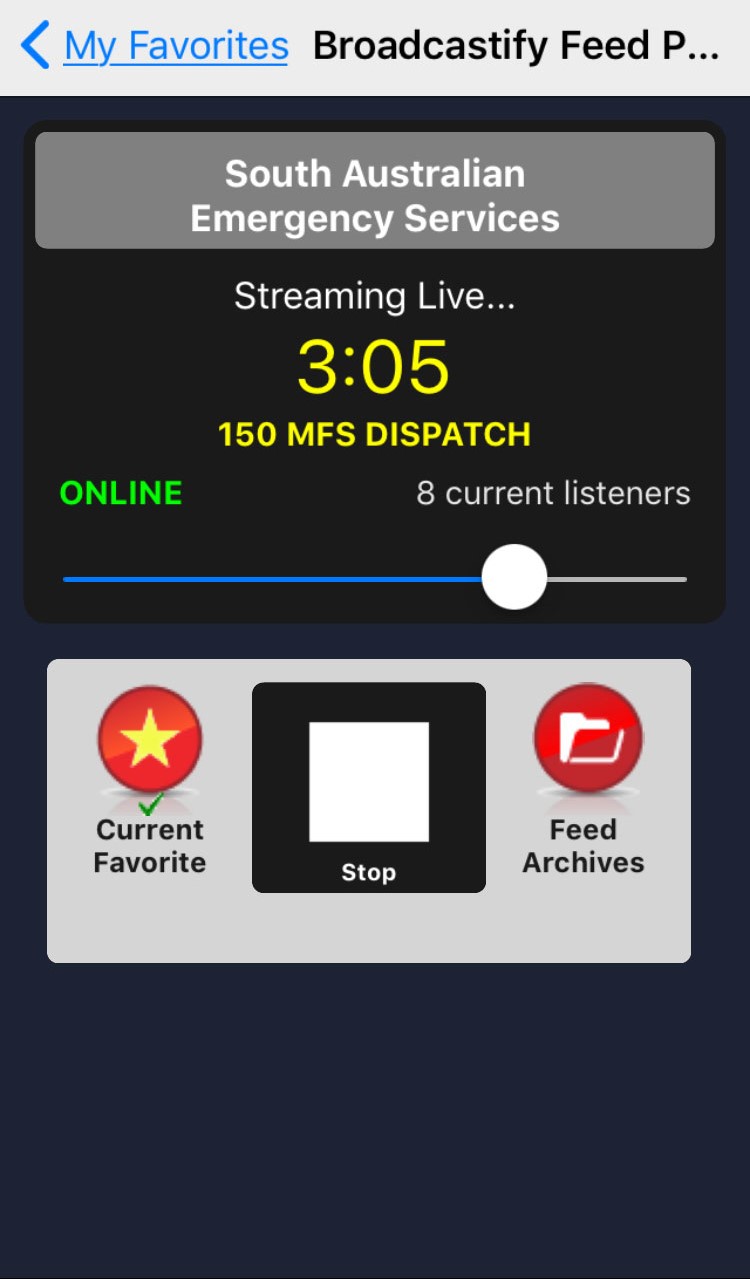This screenshot has height=1279, width=750.
Task: Toggle the ONLINE status indicator
Action: click(x=120, y=492)
